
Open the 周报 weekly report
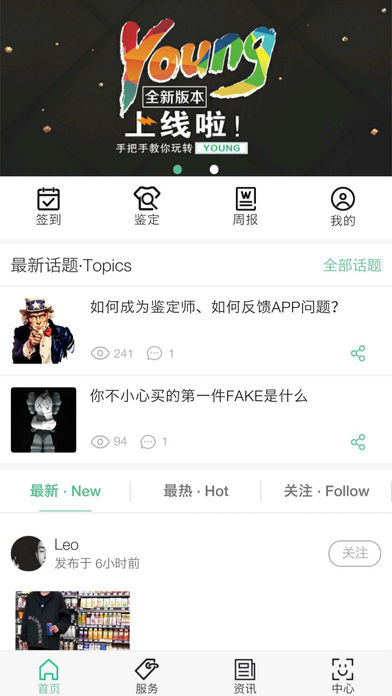[x=245, y=207]
